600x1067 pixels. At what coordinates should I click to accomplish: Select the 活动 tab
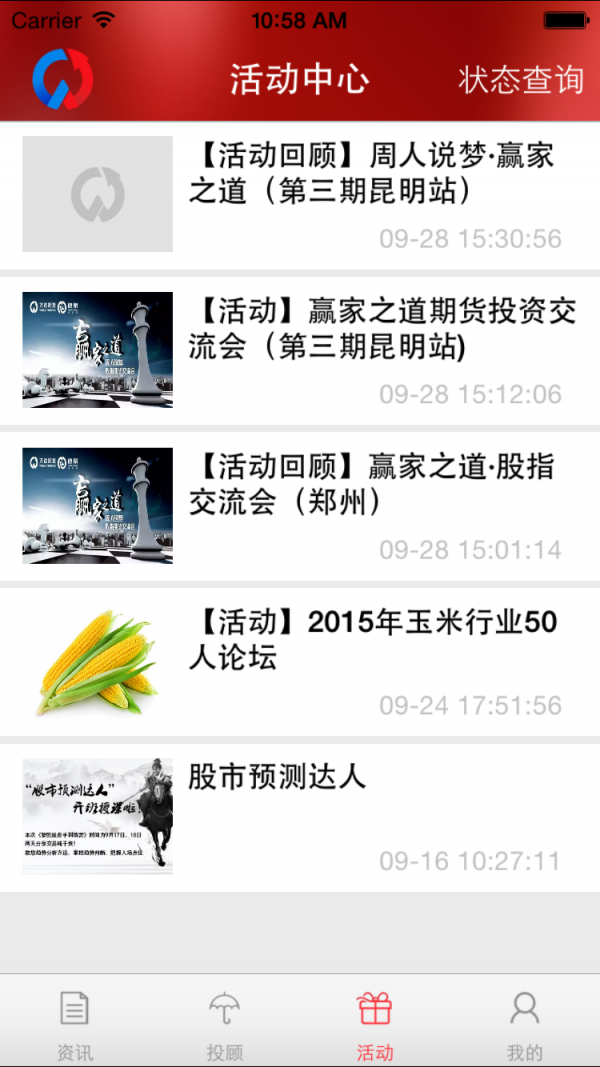click(x=375, y=1023)
